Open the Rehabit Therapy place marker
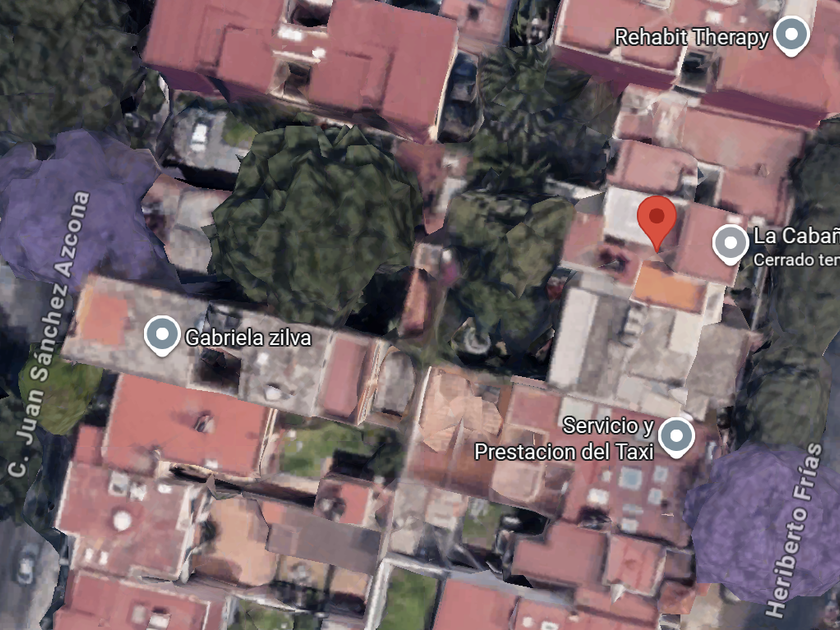The width and height of the screenshot is (840, 630). (x=792, y=36)
